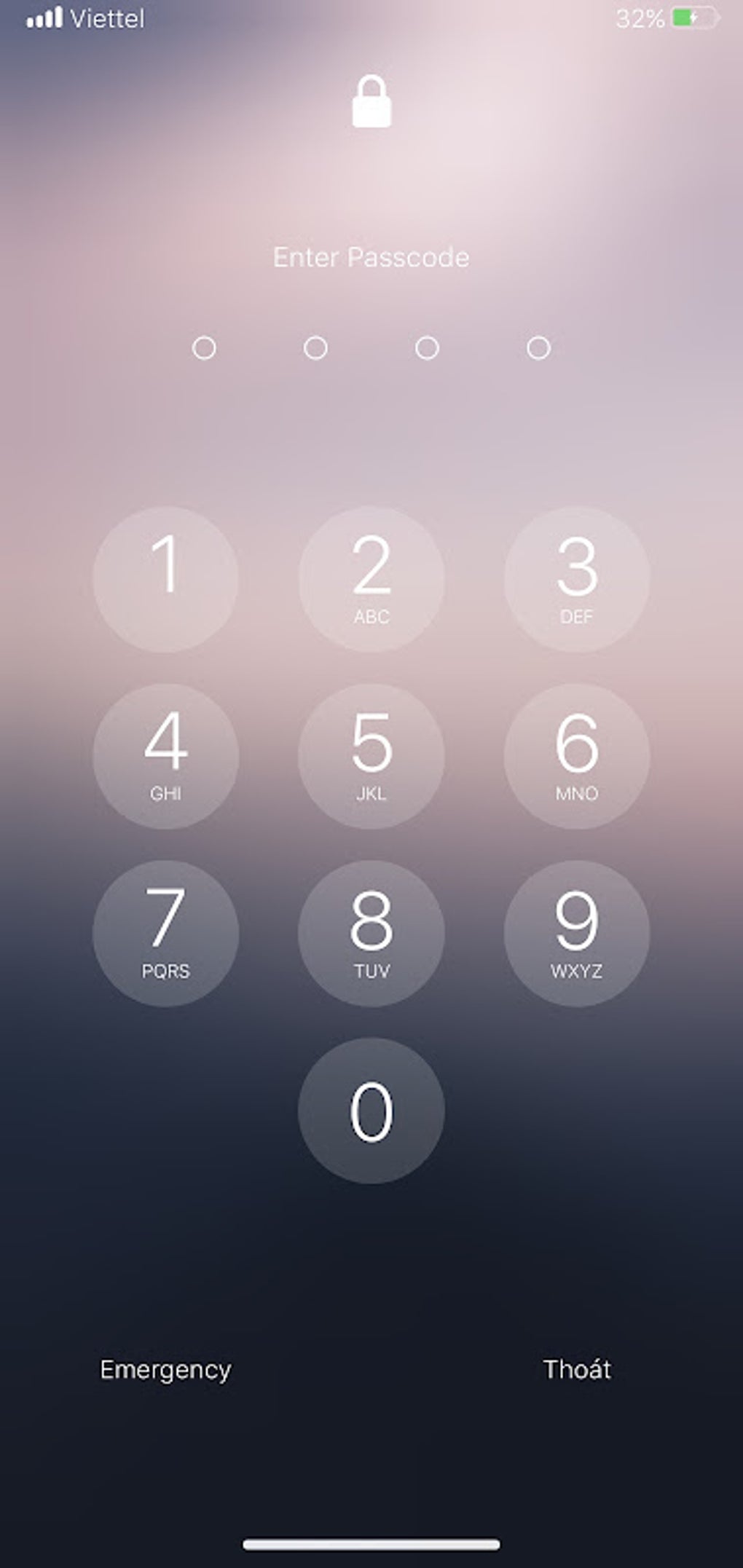Screen dimensions: 743x1568
Task: Tap the number 1 key
Action: [x=165, y=578]
